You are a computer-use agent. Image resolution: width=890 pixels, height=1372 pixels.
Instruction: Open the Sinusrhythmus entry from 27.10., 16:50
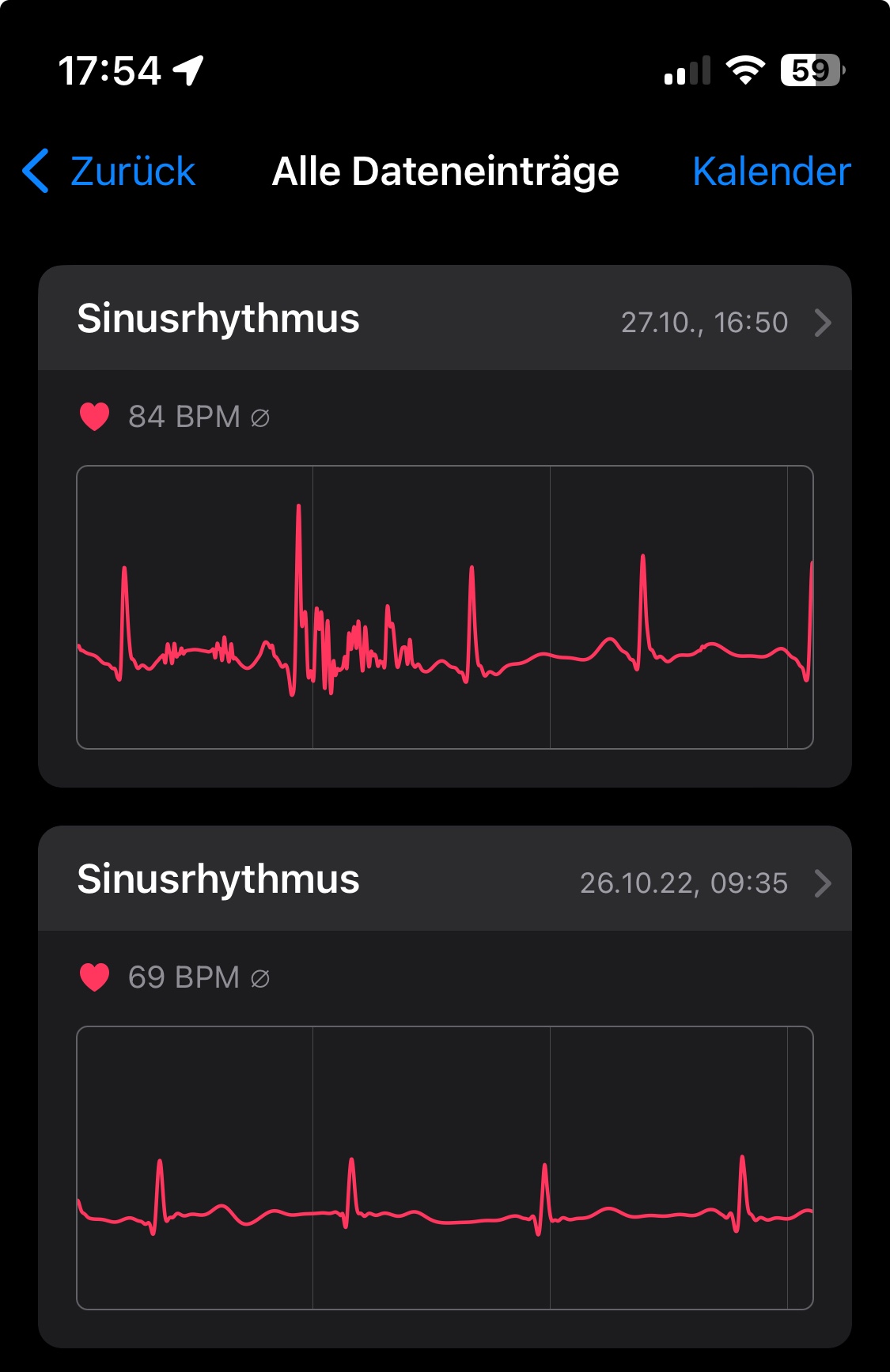(x=445, y=319)
